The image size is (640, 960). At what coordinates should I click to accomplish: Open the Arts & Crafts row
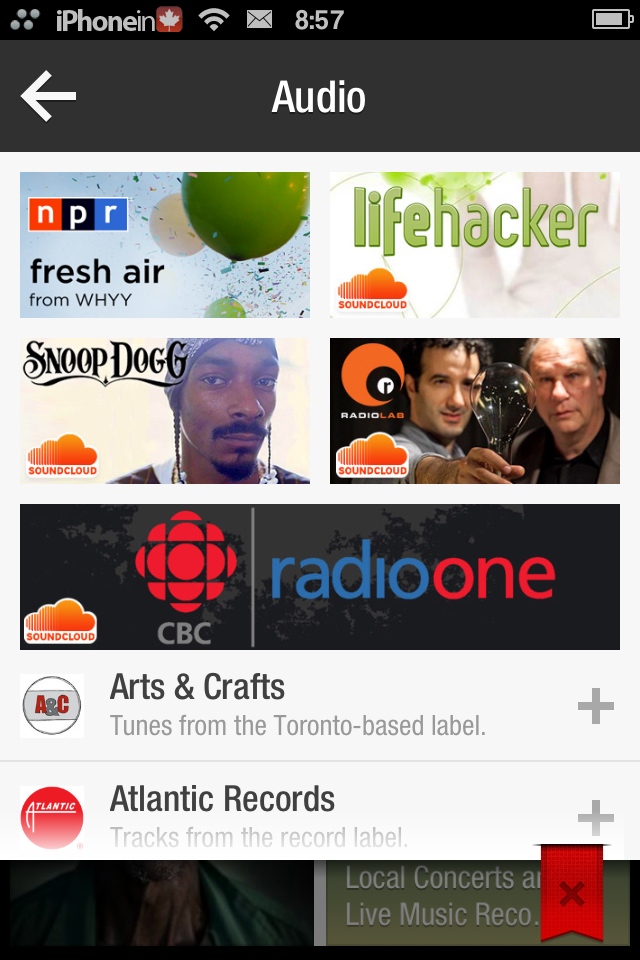coord(320,705)
